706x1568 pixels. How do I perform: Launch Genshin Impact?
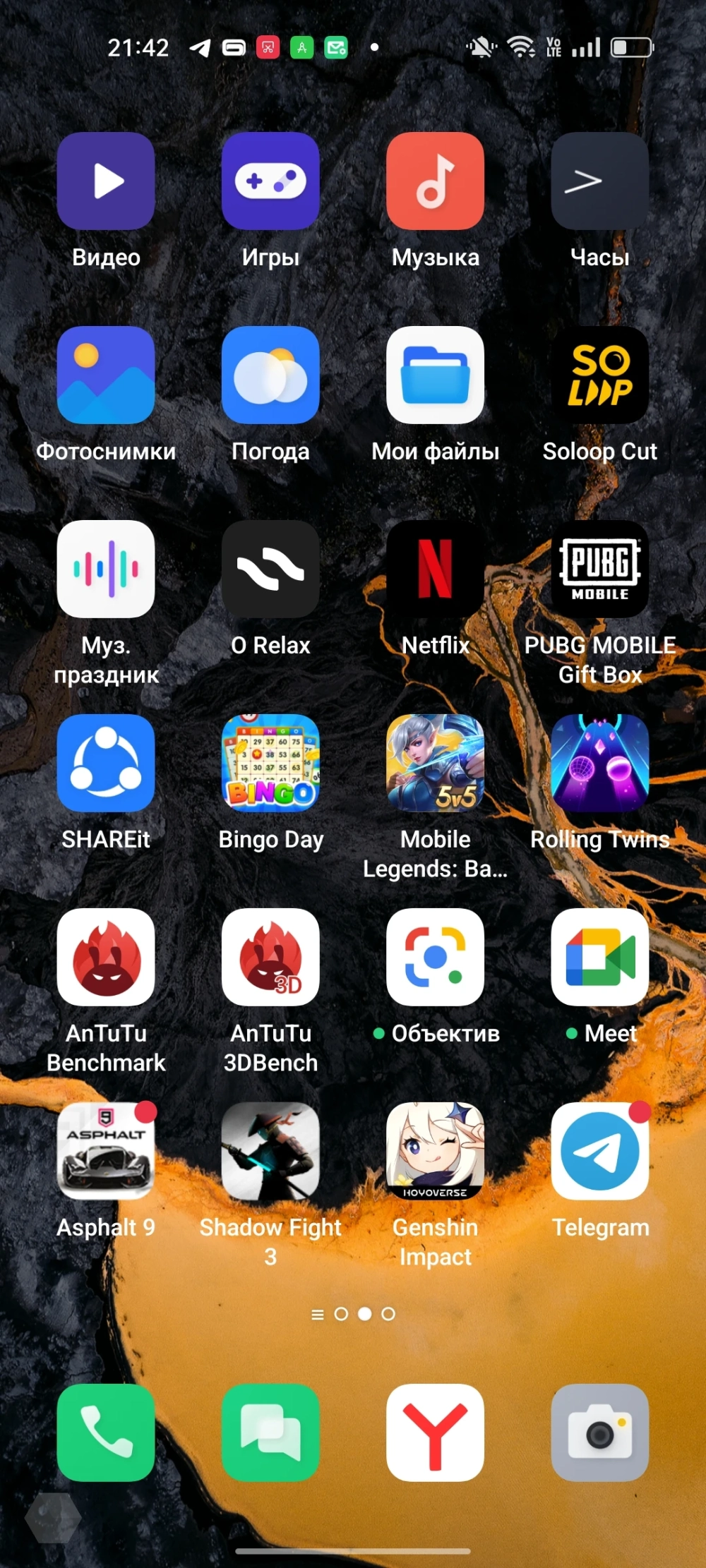pyautogui.click(x=435, y=1151)
